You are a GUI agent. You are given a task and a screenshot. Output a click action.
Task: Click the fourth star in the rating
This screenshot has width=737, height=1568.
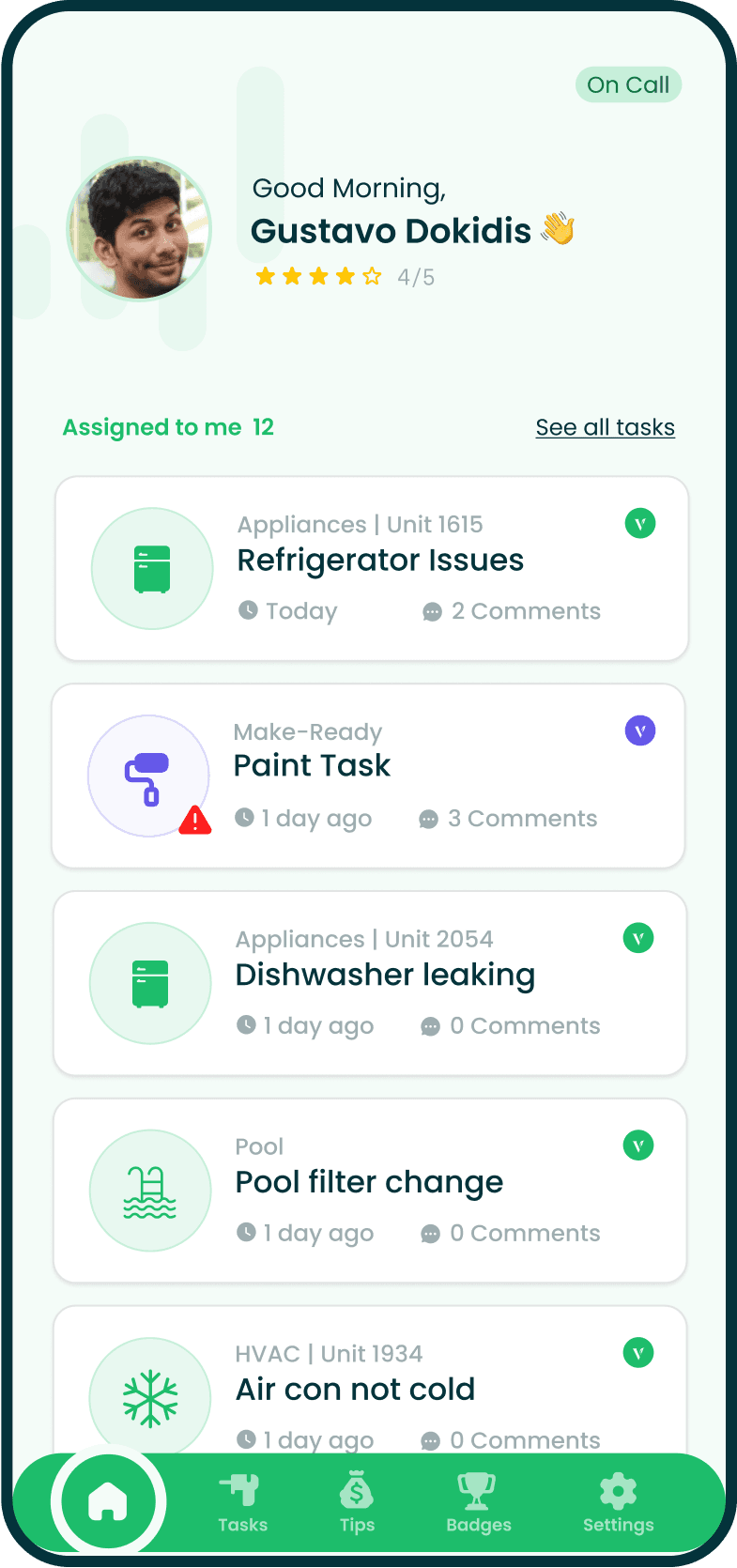(345, 276)
